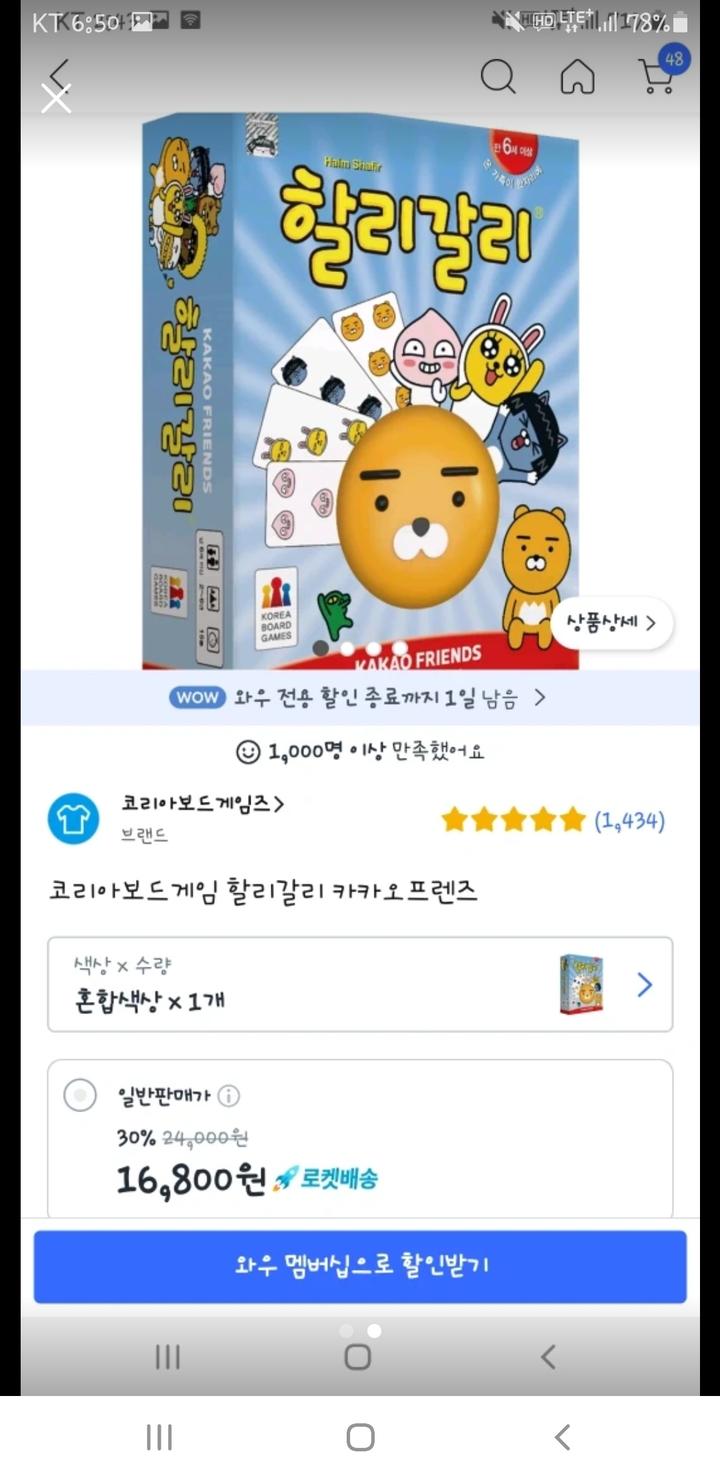Show info about 일반판매가
Screen dimensions: 720x1480
pos(229,1096)
